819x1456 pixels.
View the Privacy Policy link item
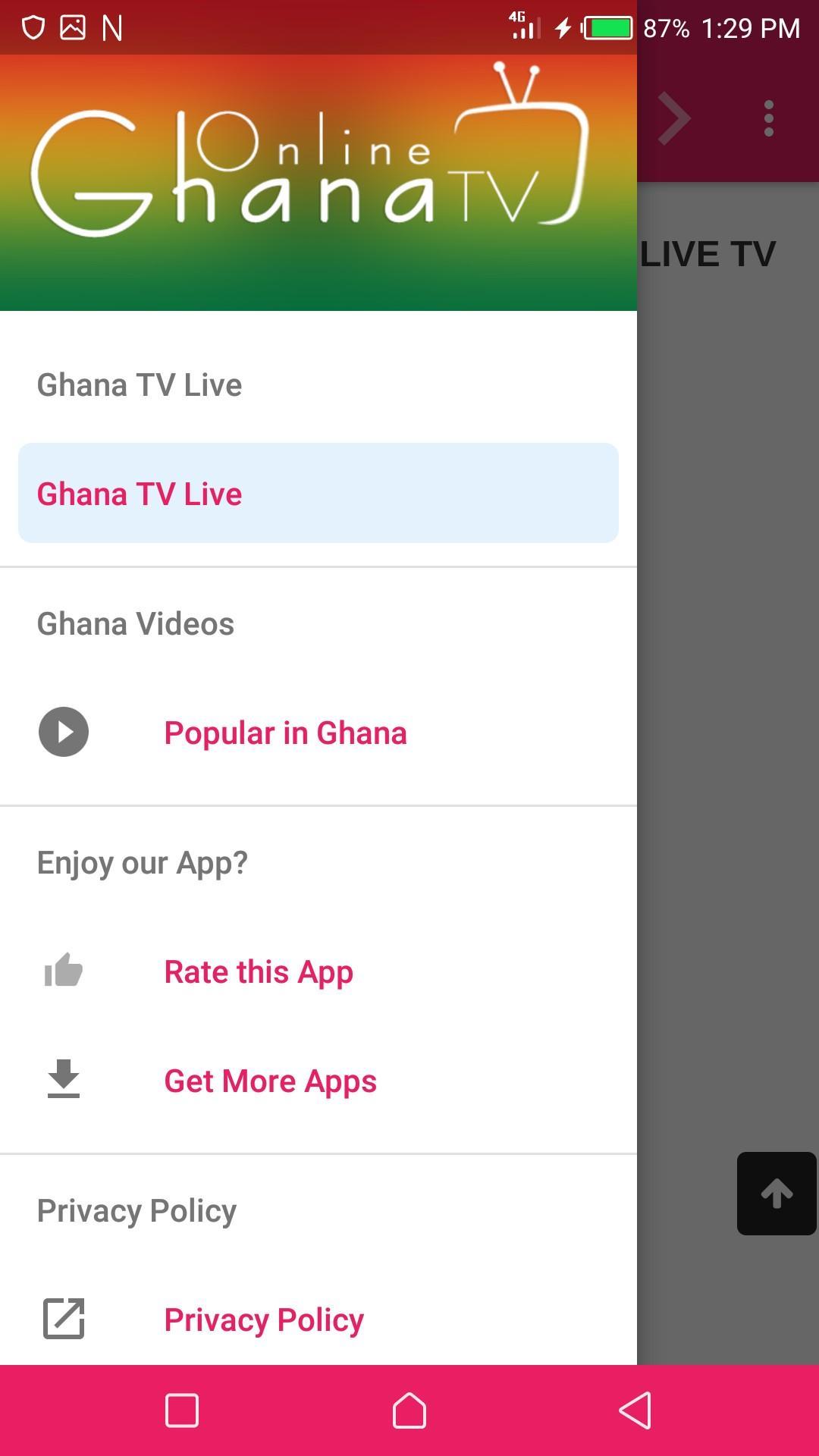point(264,1319)
